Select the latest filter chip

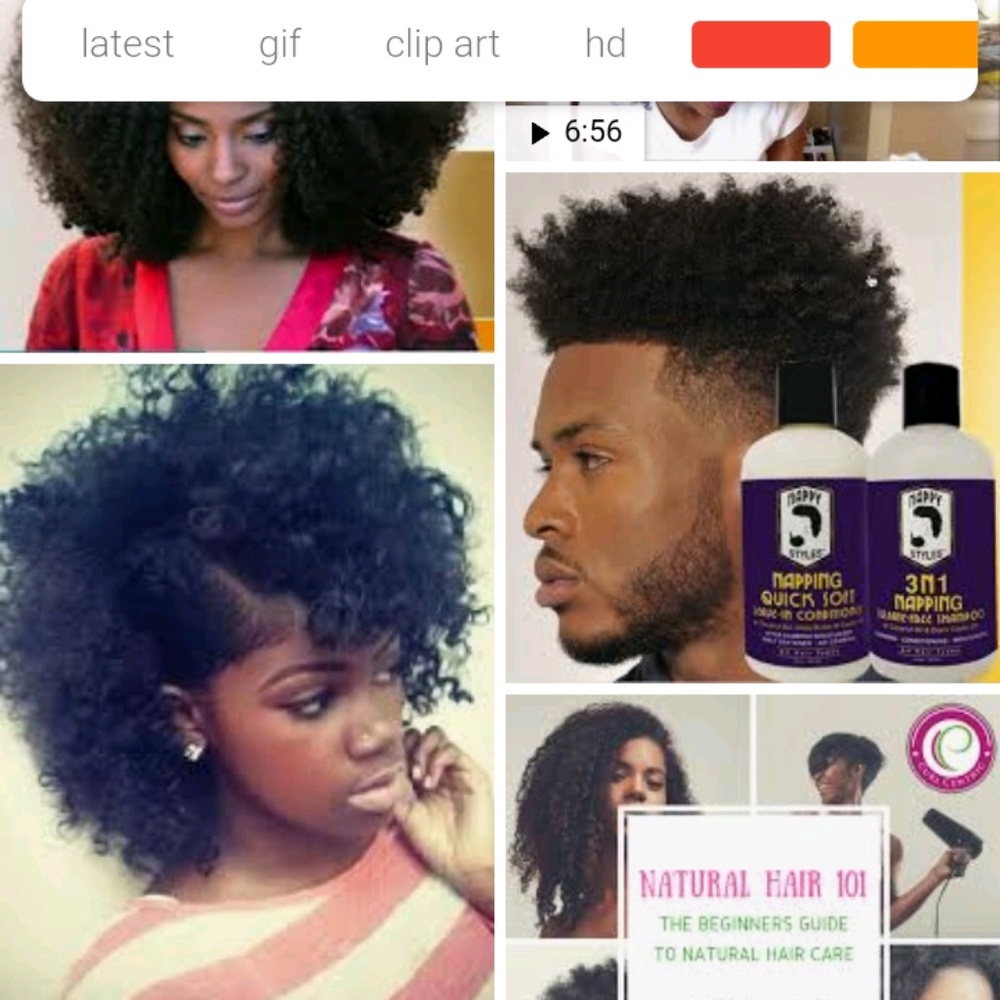(127, 44)
